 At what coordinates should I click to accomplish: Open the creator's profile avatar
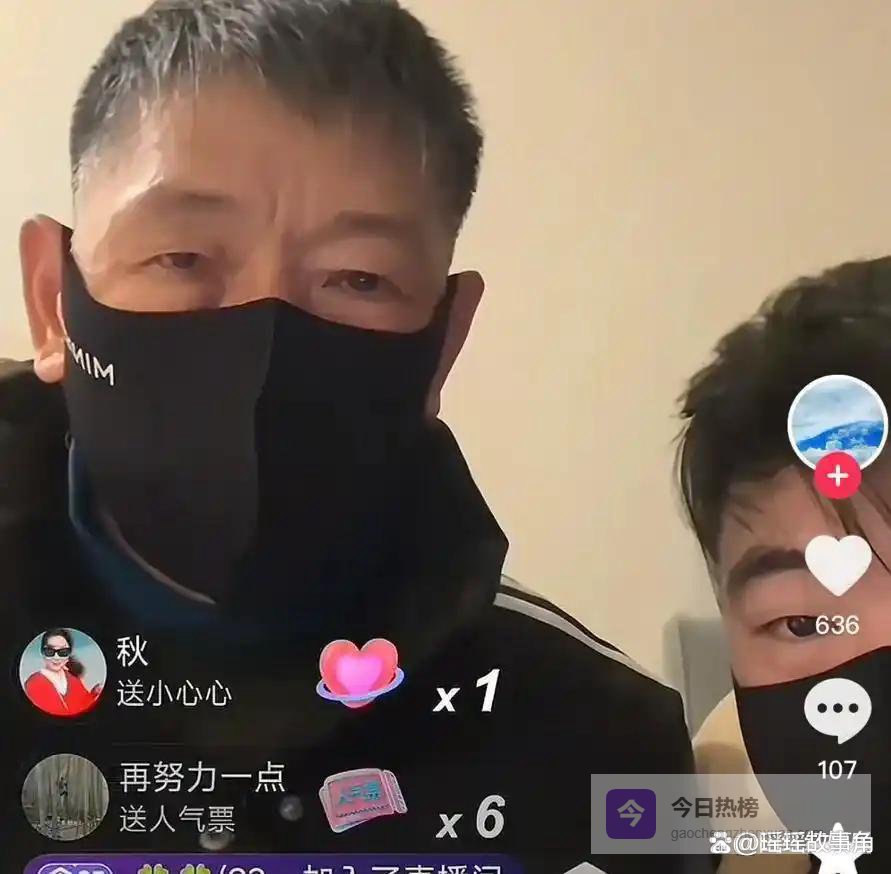pos(837,422)
